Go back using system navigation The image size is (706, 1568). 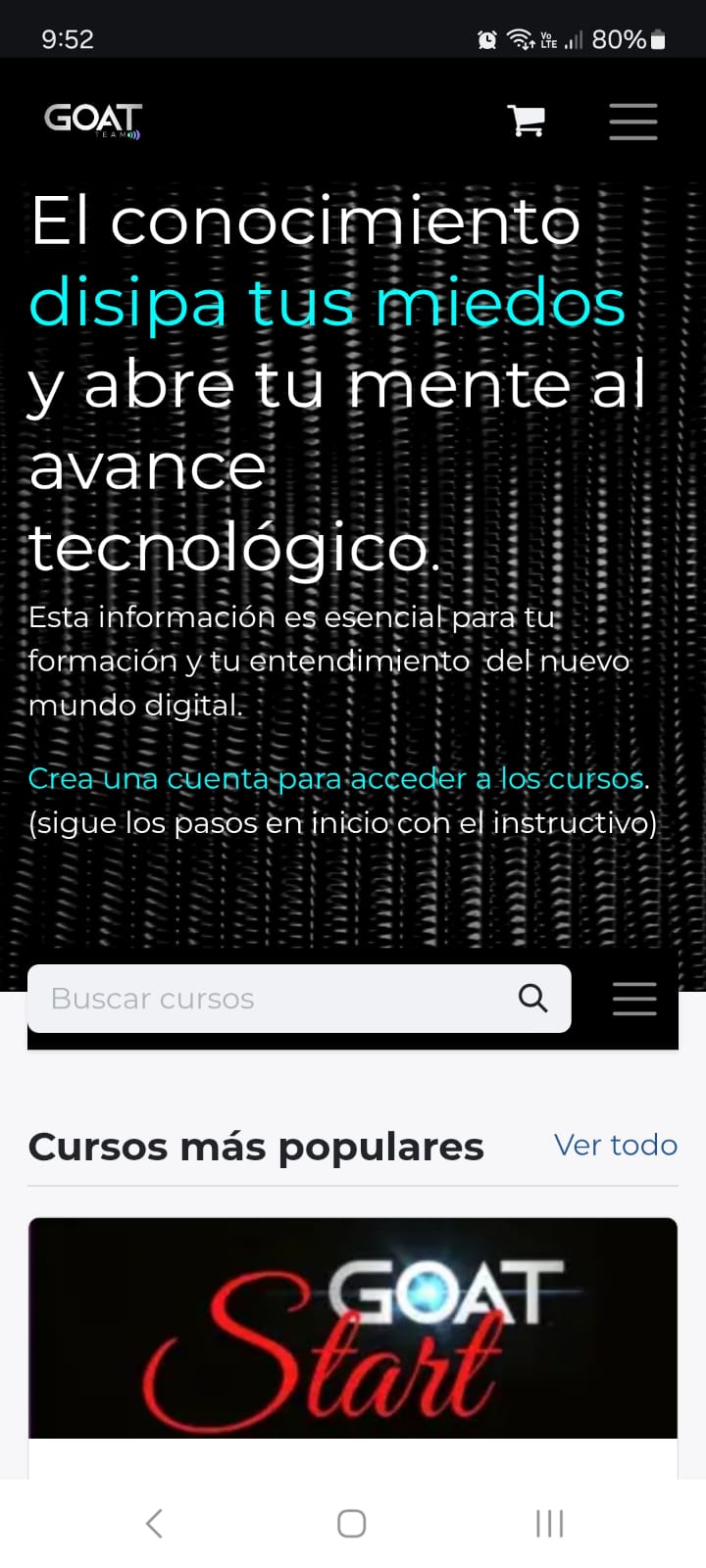point(154,1523)
